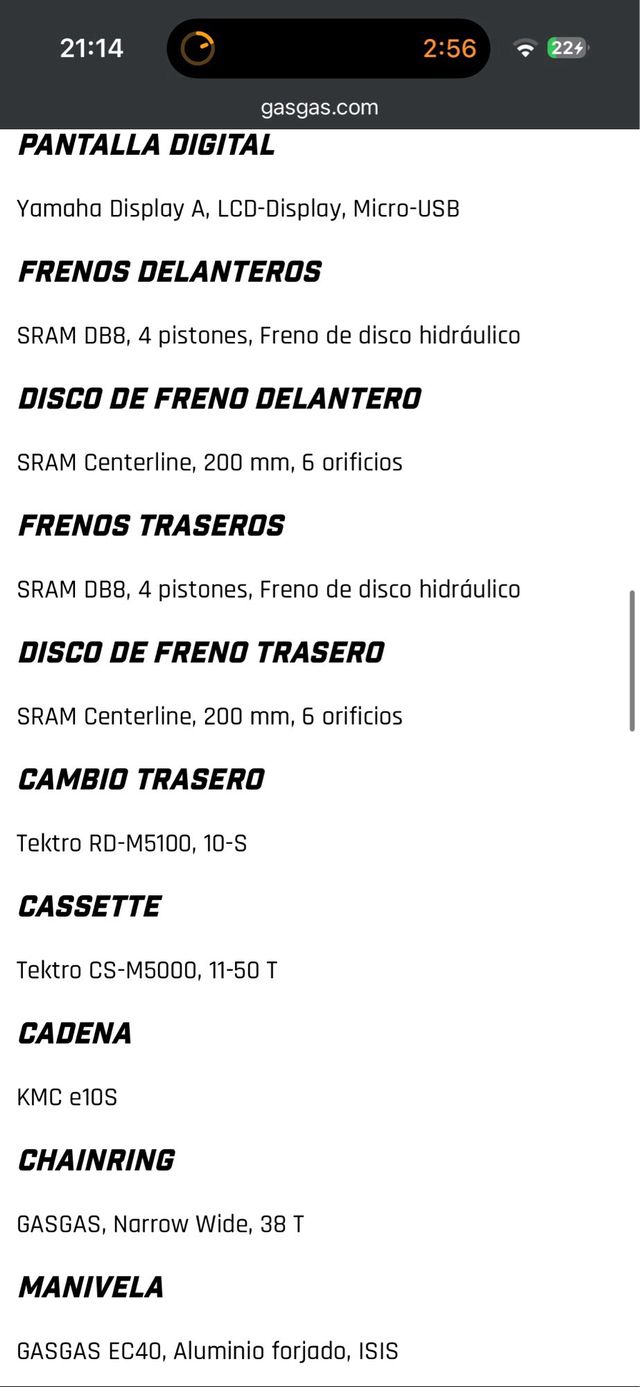The image size is (640, 1387).
Task: Tap the gasgas.com address bar
Action: tap(320, 108)
